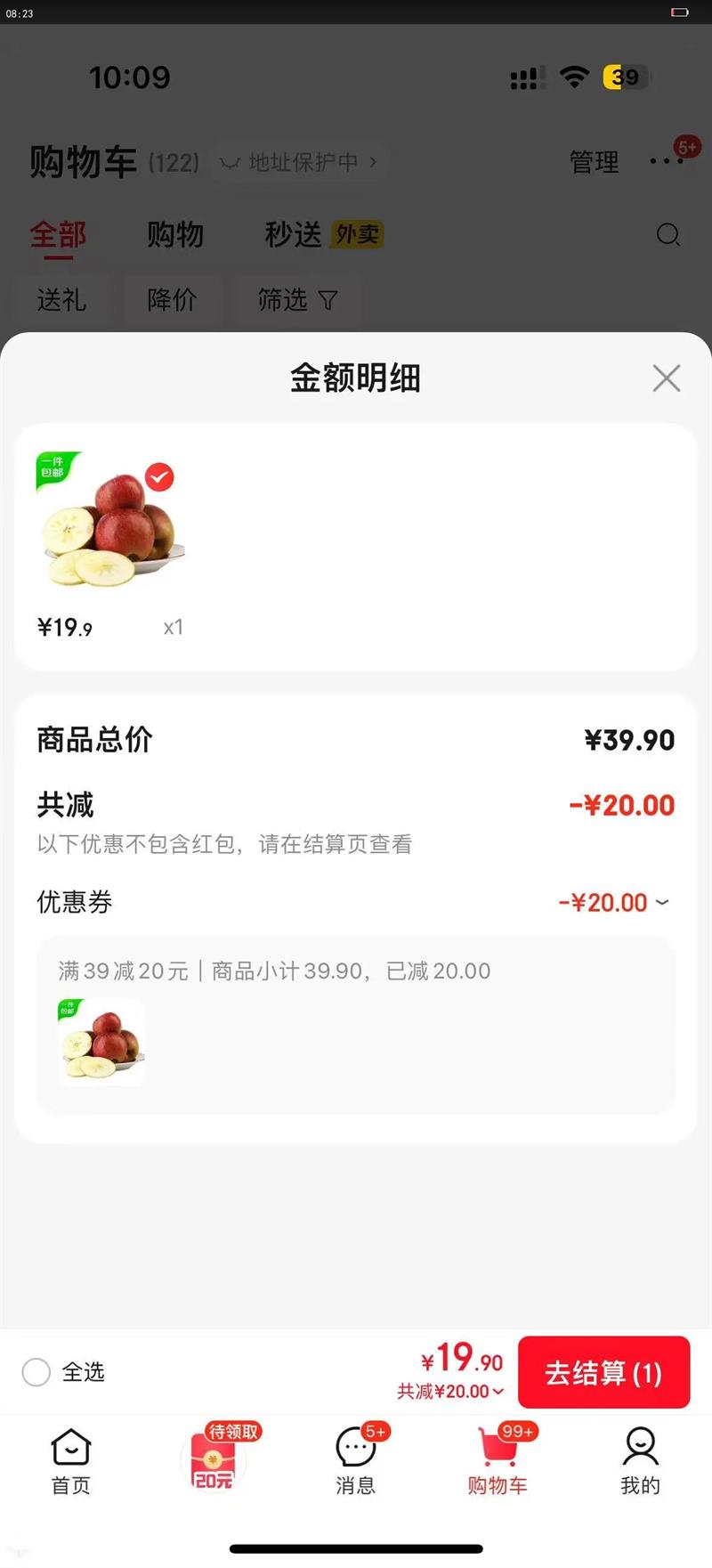Deselect the apple product's red checkmark
Viewport: 712px width, 1568px height.
[159, 478]
